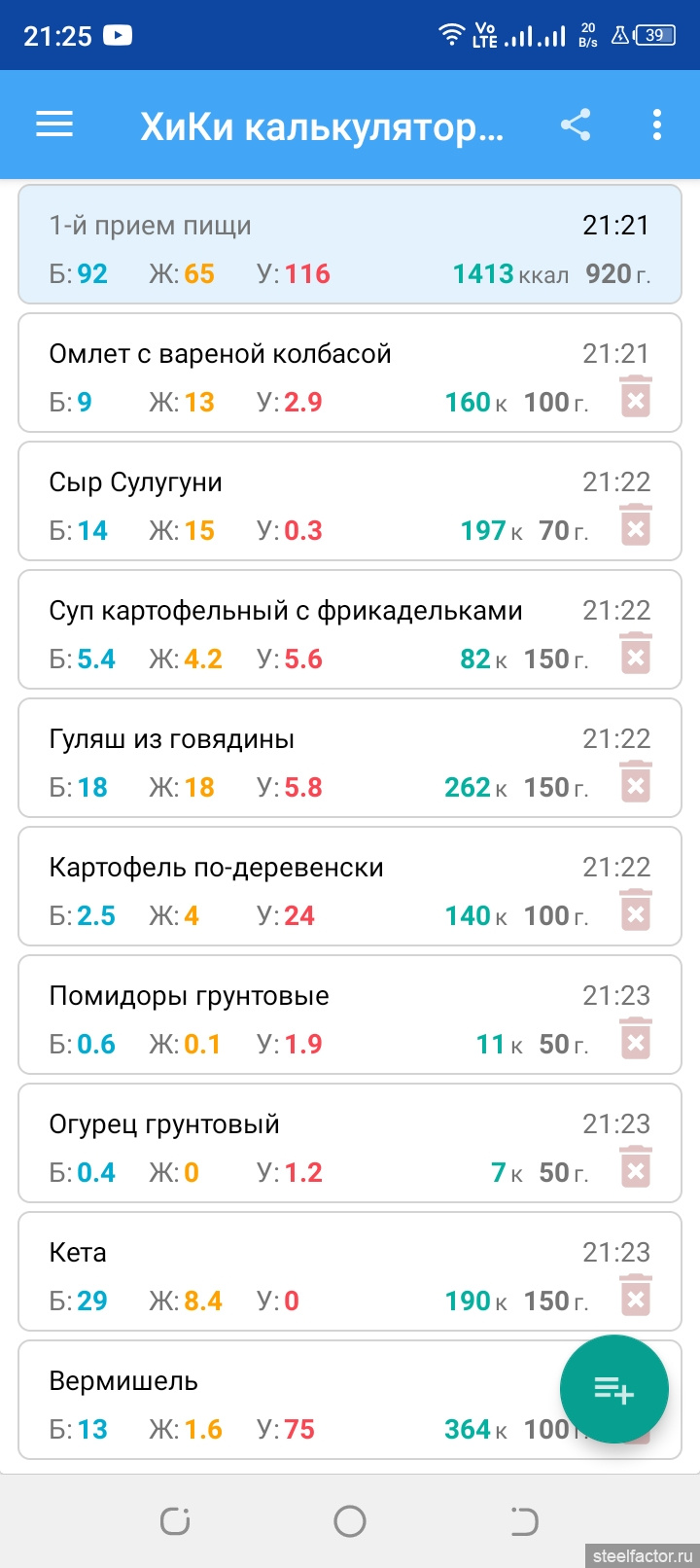Screen dimensions: 700x1568
Task: Add a new food item with the floating button
Action: coord(614,1390)
